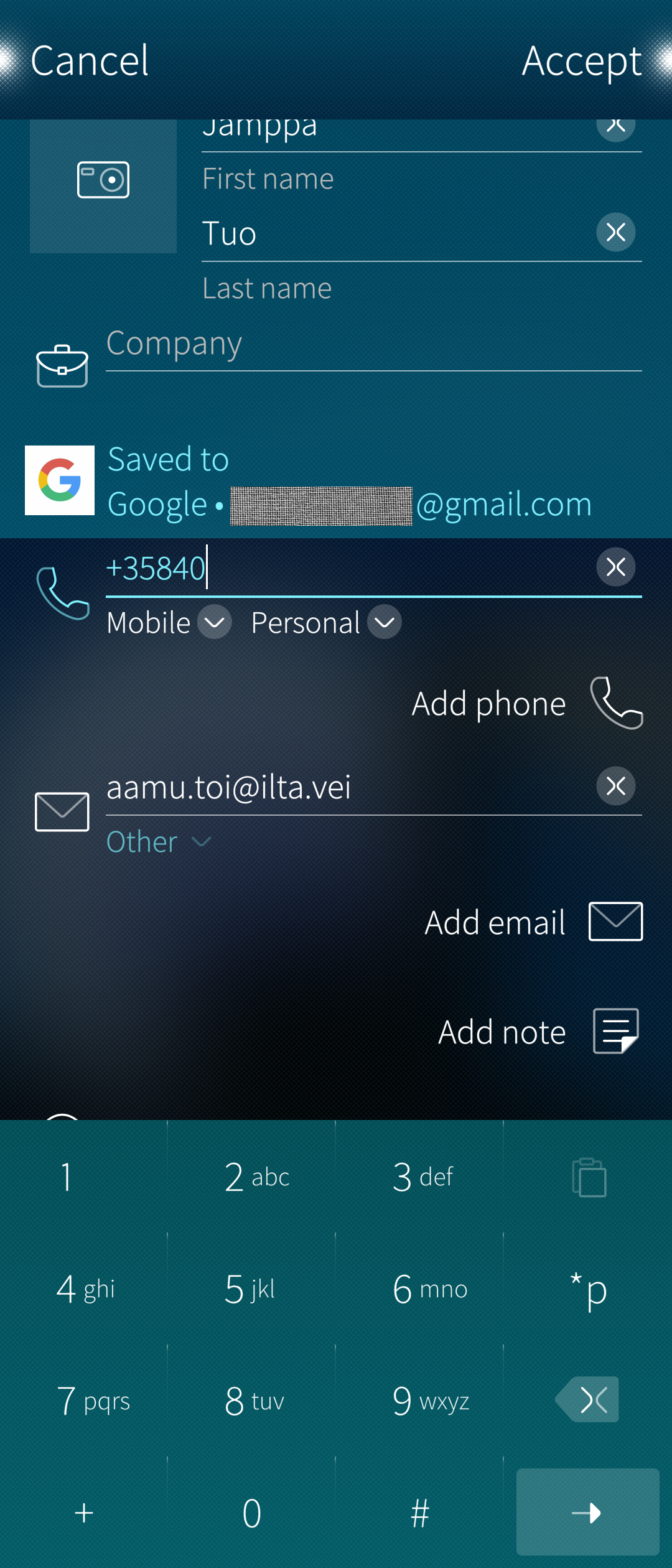Paste from clipboard using the keypad icon
Screen dimensions: 672x1568
tap(589, 1177)
